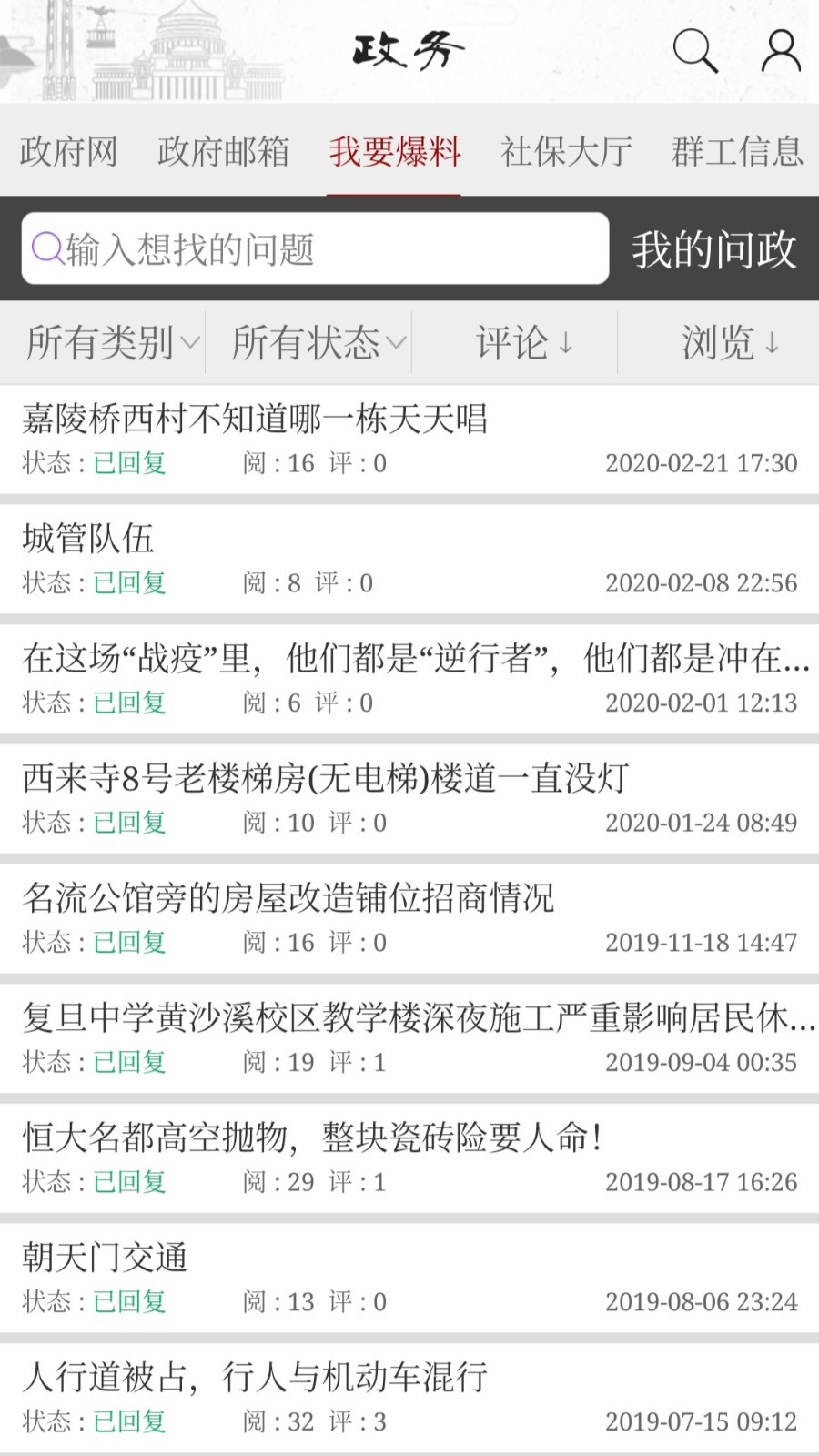Viewport: 819px width, 1456px height.
Task: Open the 朝天门交通 post
Action: (105, 1258)
